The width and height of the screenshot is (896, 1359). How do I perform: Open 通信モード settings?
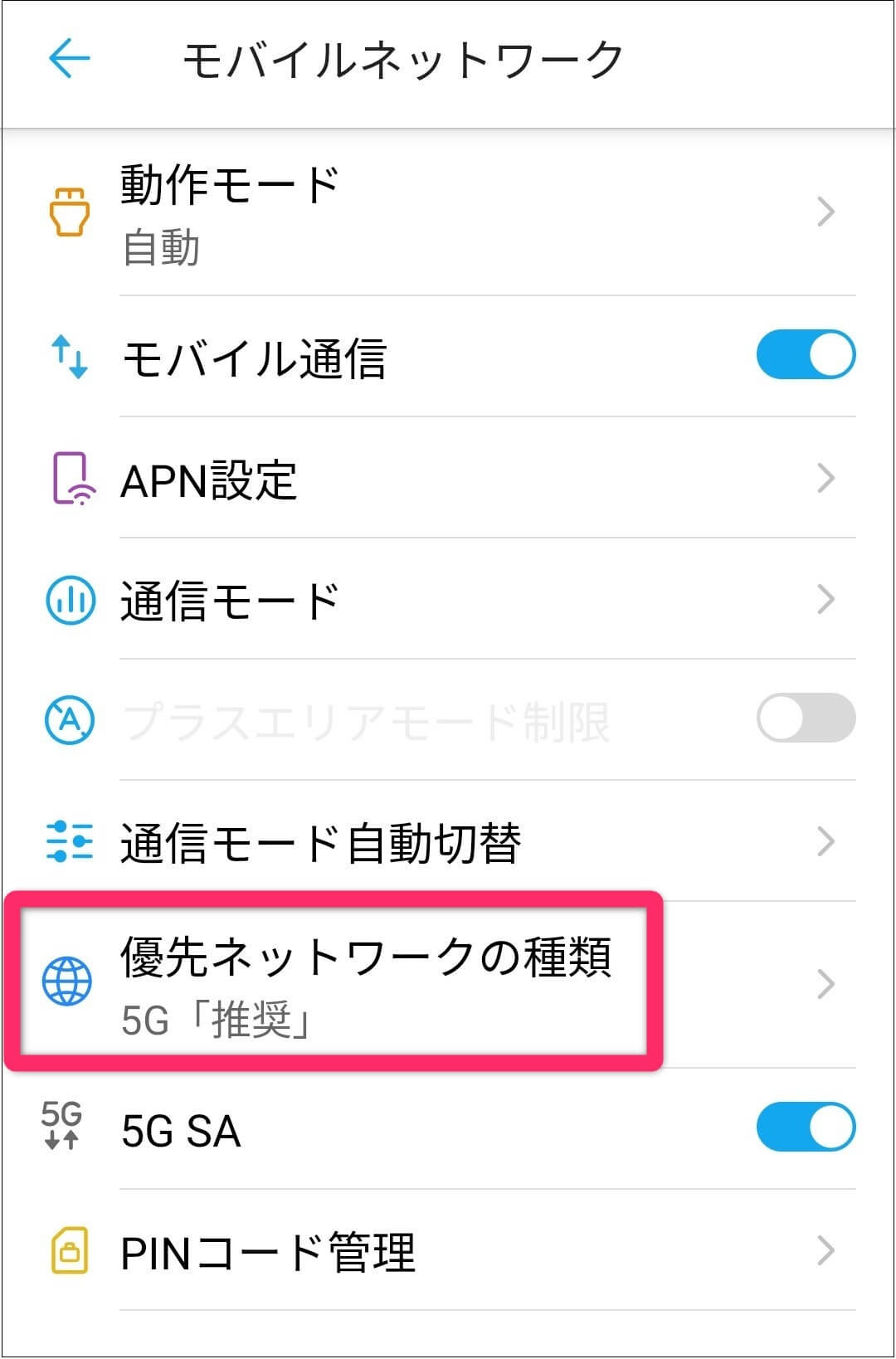tap(448, 600)
